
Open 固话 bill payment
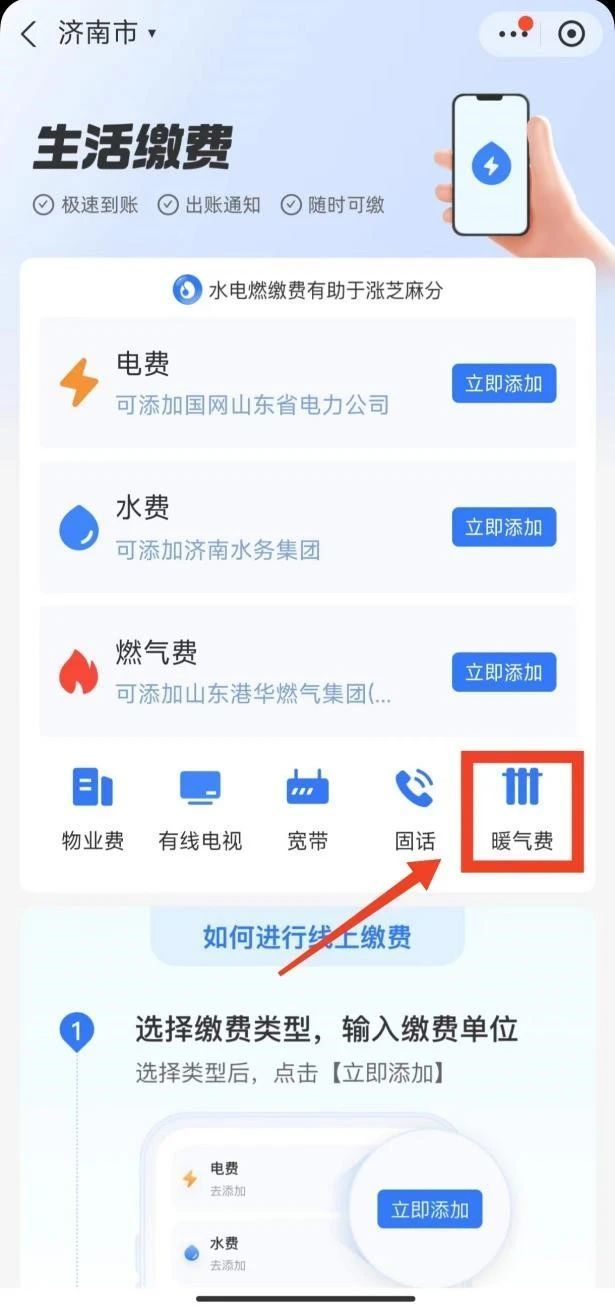(415, 809)
